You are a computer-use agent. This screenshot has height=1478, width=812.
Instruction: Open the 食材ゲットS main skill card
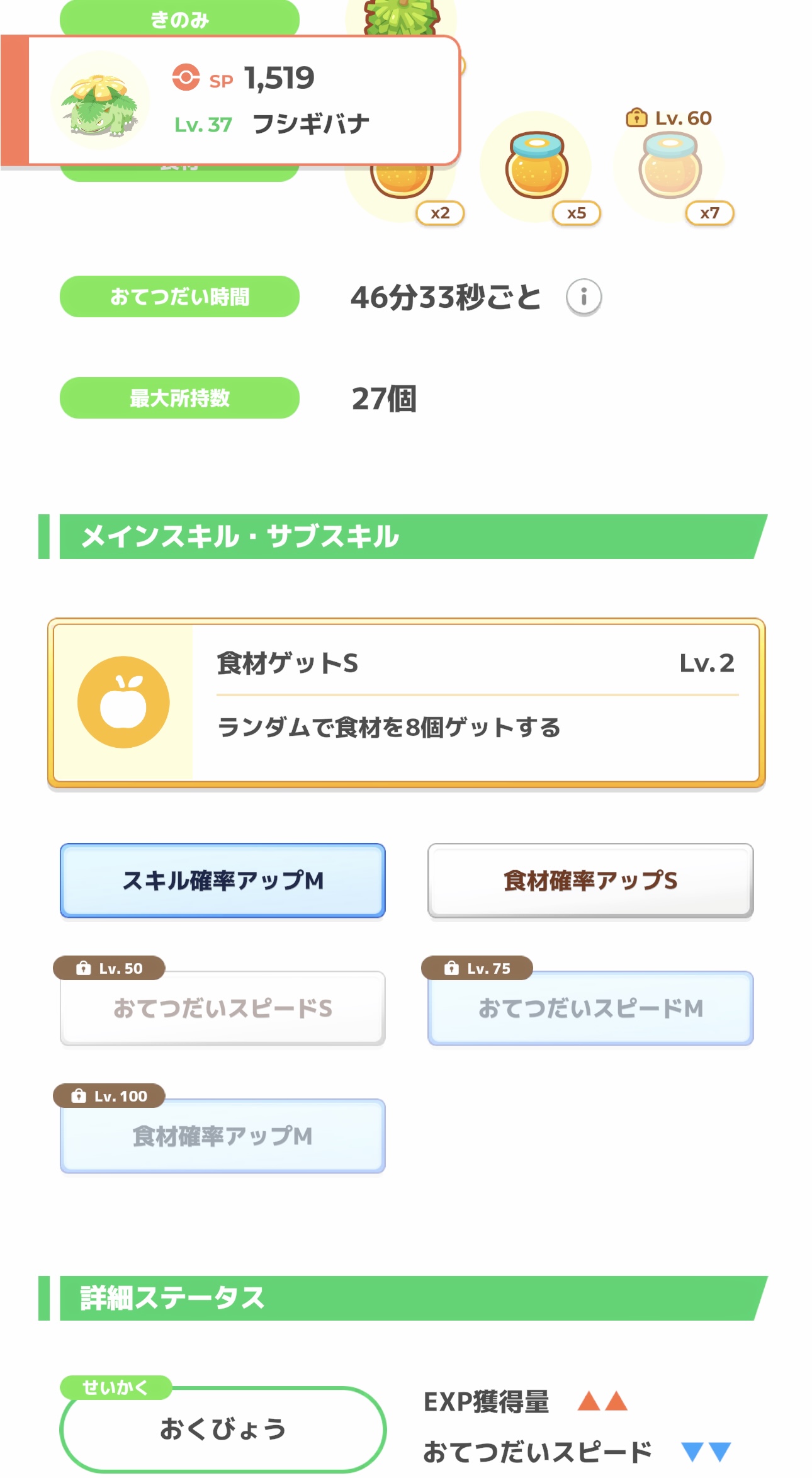click(x=406, y=702)
